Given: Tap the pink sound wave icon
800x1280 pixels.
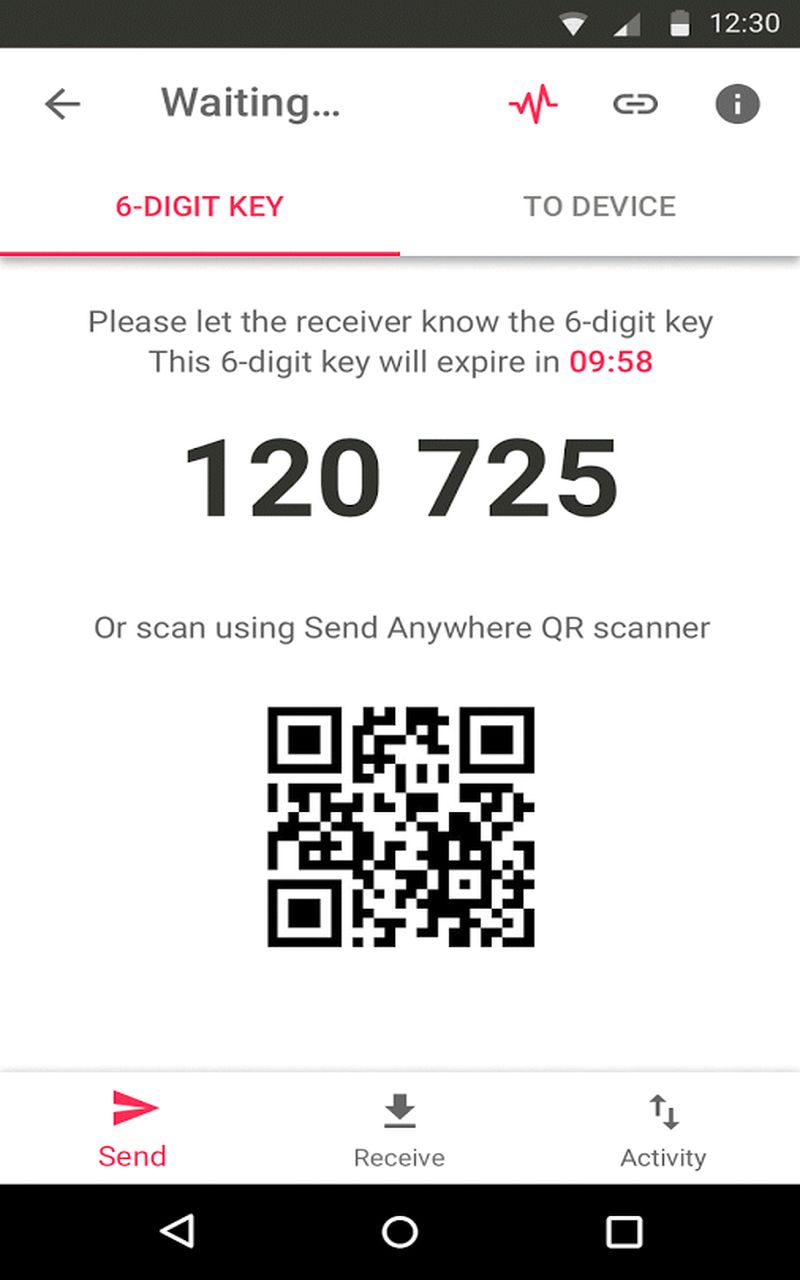Looking at the screenshot, I should [x=533, y=104].
